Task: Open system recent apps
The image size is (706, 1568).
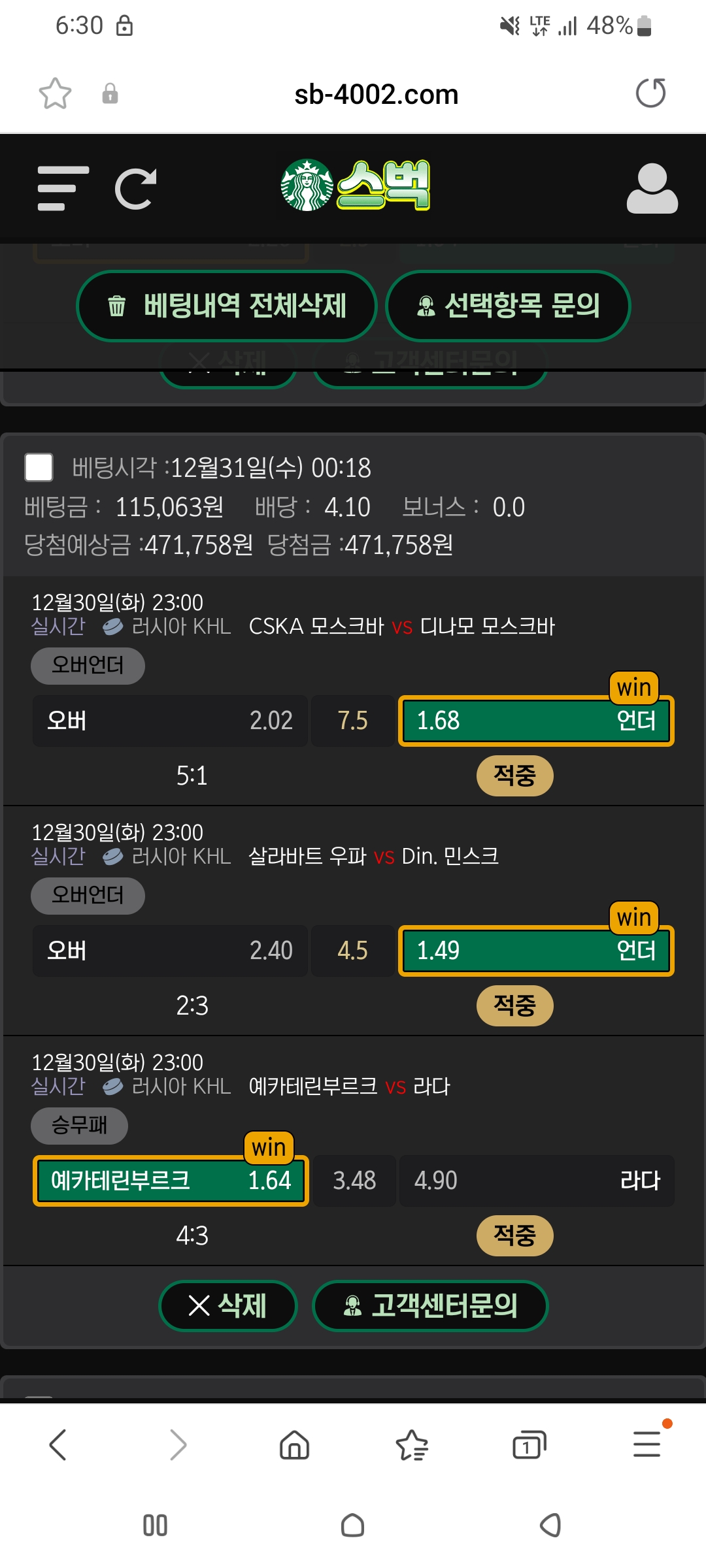Action: point(155,1526)
